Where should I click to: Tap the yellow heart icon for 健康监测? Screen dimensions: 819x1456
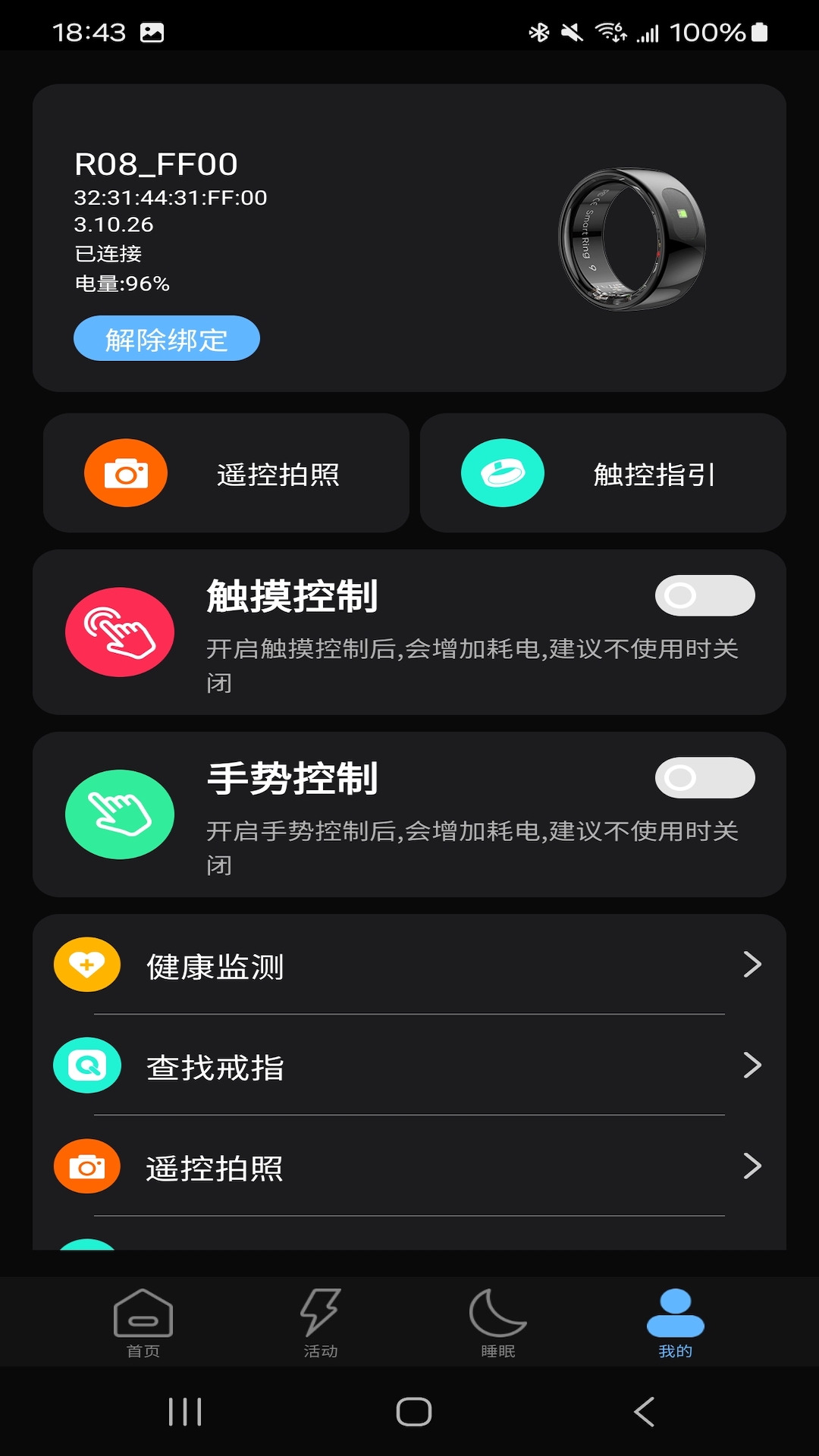pyautogui.click(x=86, y=965)
